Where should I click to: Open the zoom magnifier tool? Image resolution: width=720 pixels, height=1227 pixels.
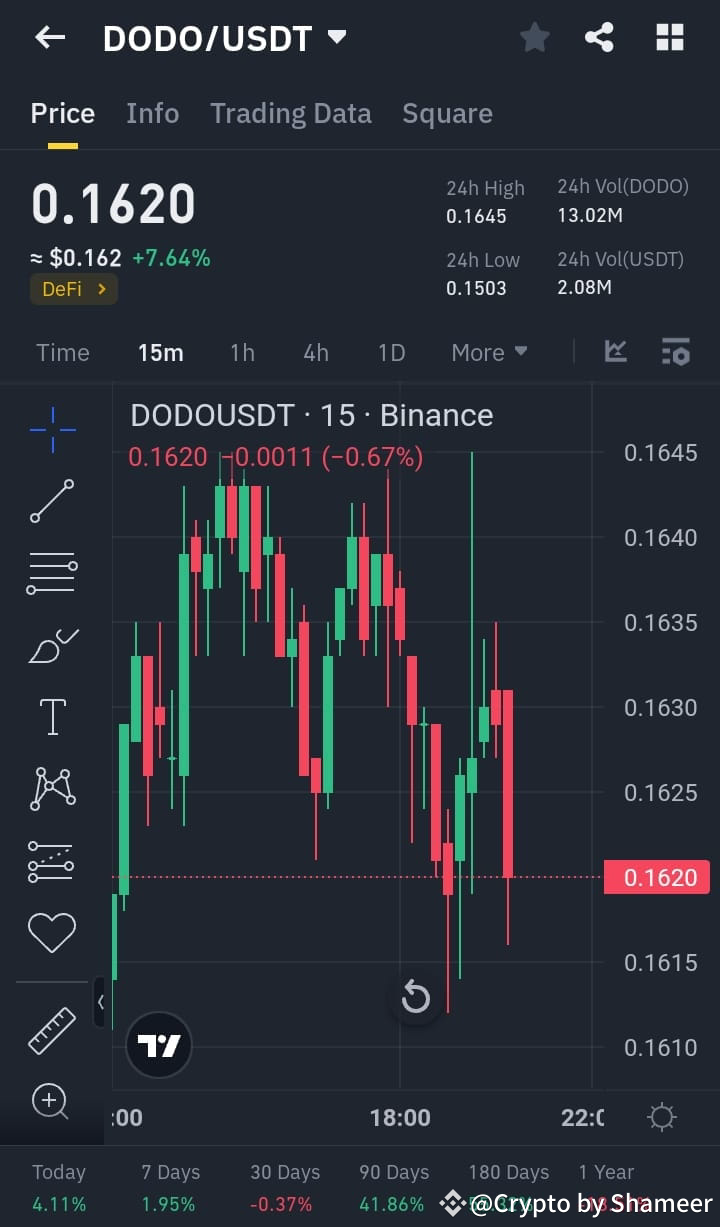click(51, 1101)
